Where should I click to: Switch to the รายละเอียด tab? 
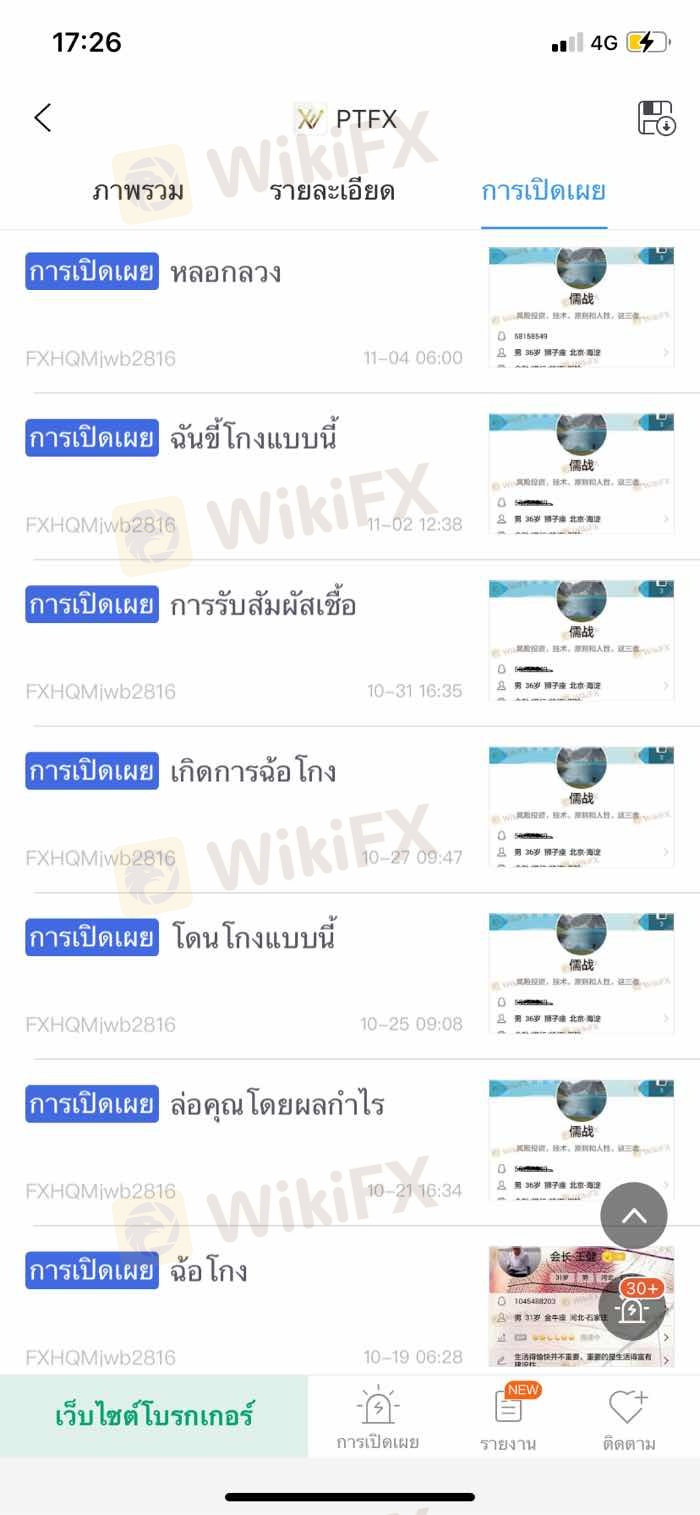332,191
